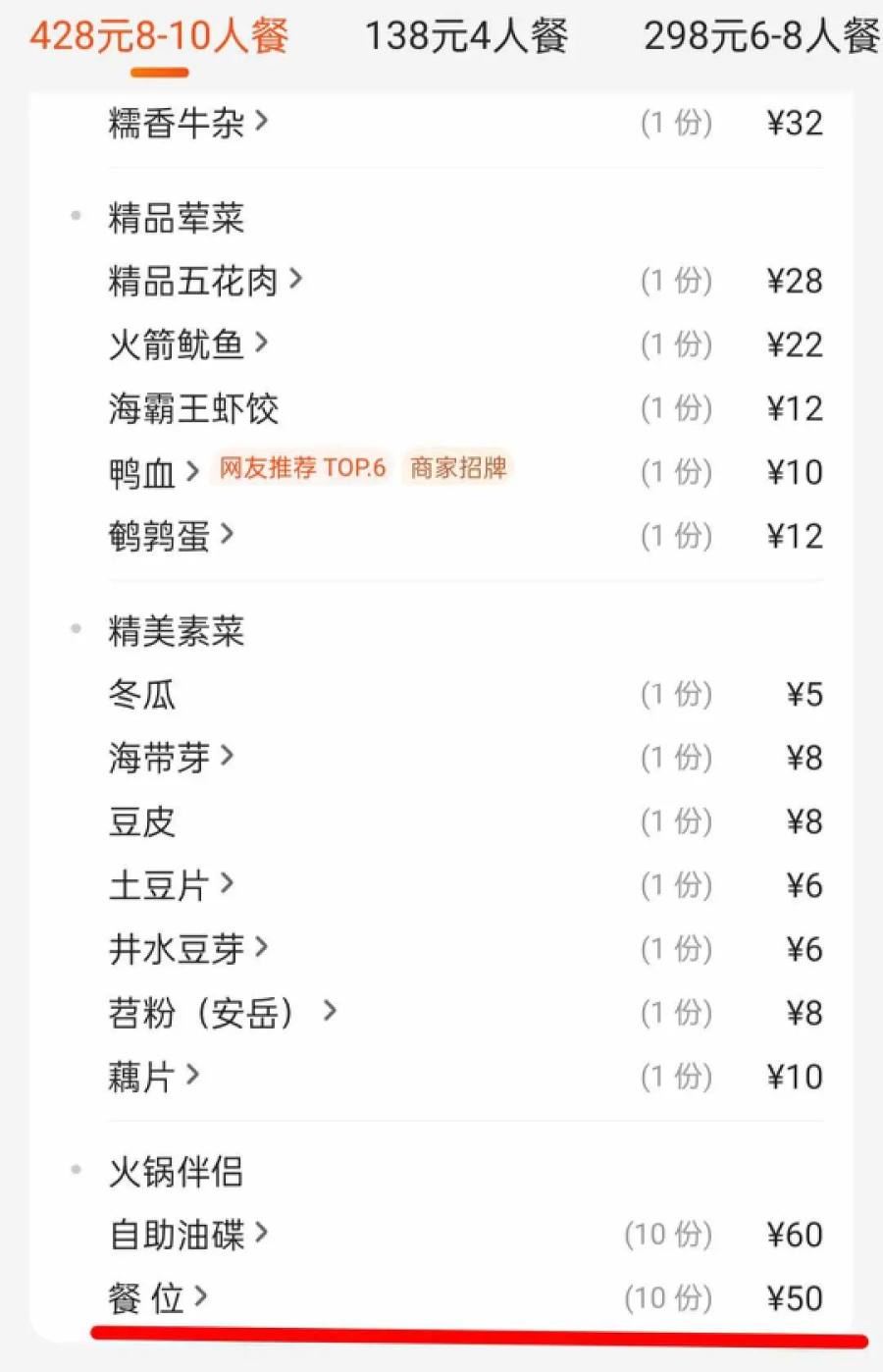View details of 土豆片

[171, 885]
